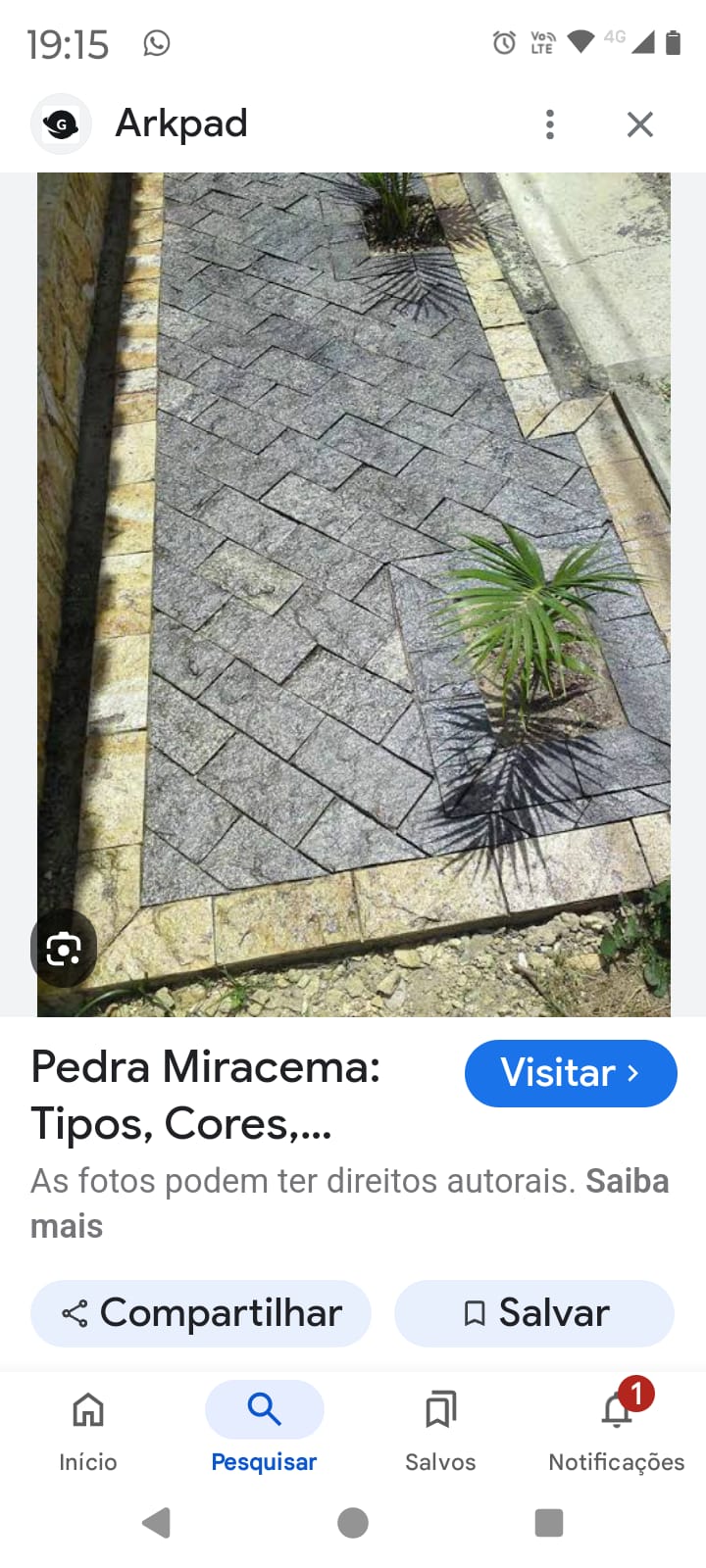Screen dimensions: 706x1568
Task: Share this image via Compartilhar
Action: coord(201,1313)
